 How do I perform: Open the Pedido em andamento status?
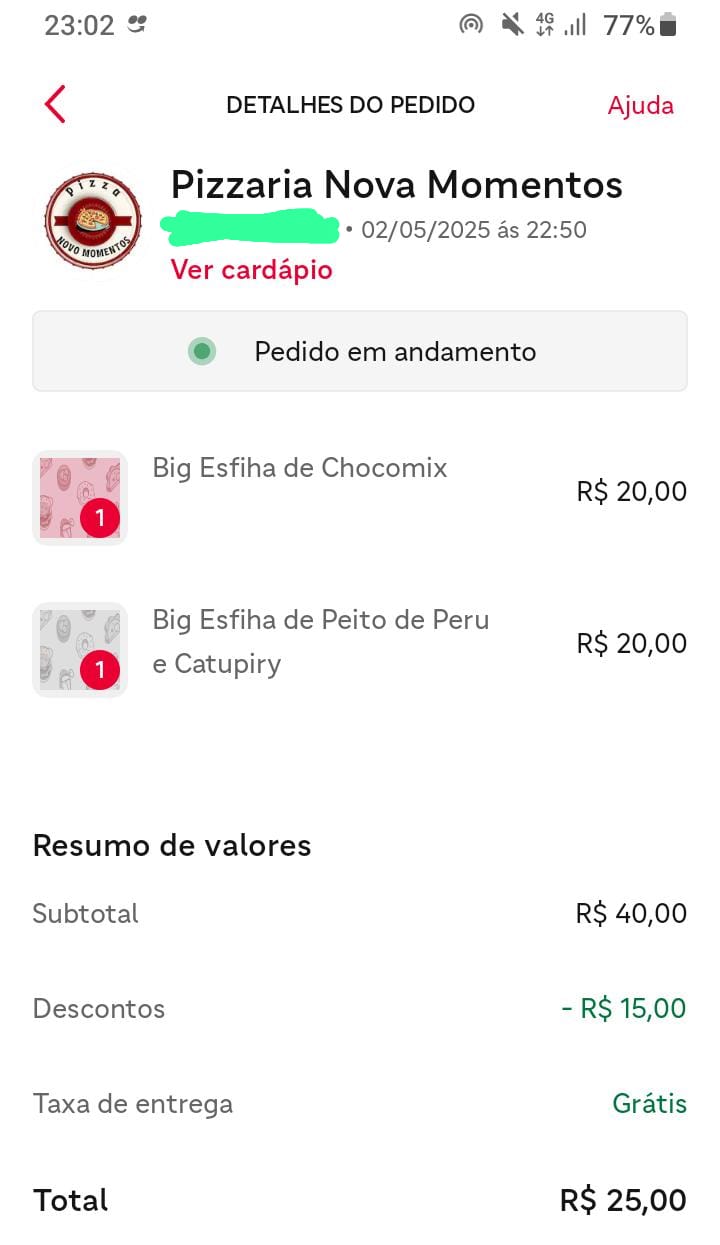[360, 351]
